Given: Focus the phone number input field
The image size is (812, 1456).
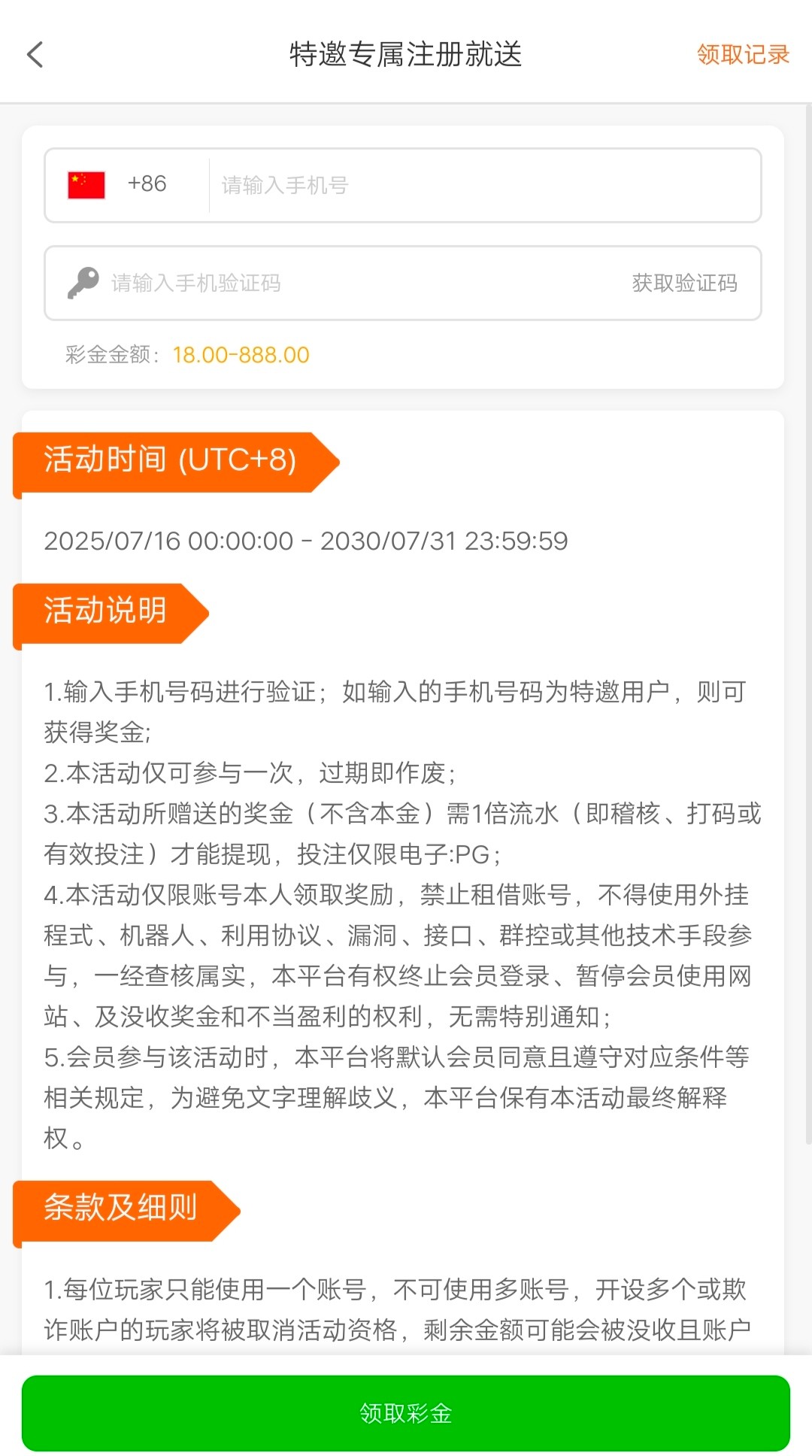Looking at the screenshot, I should pyautogui.click(x=481, y=185).
